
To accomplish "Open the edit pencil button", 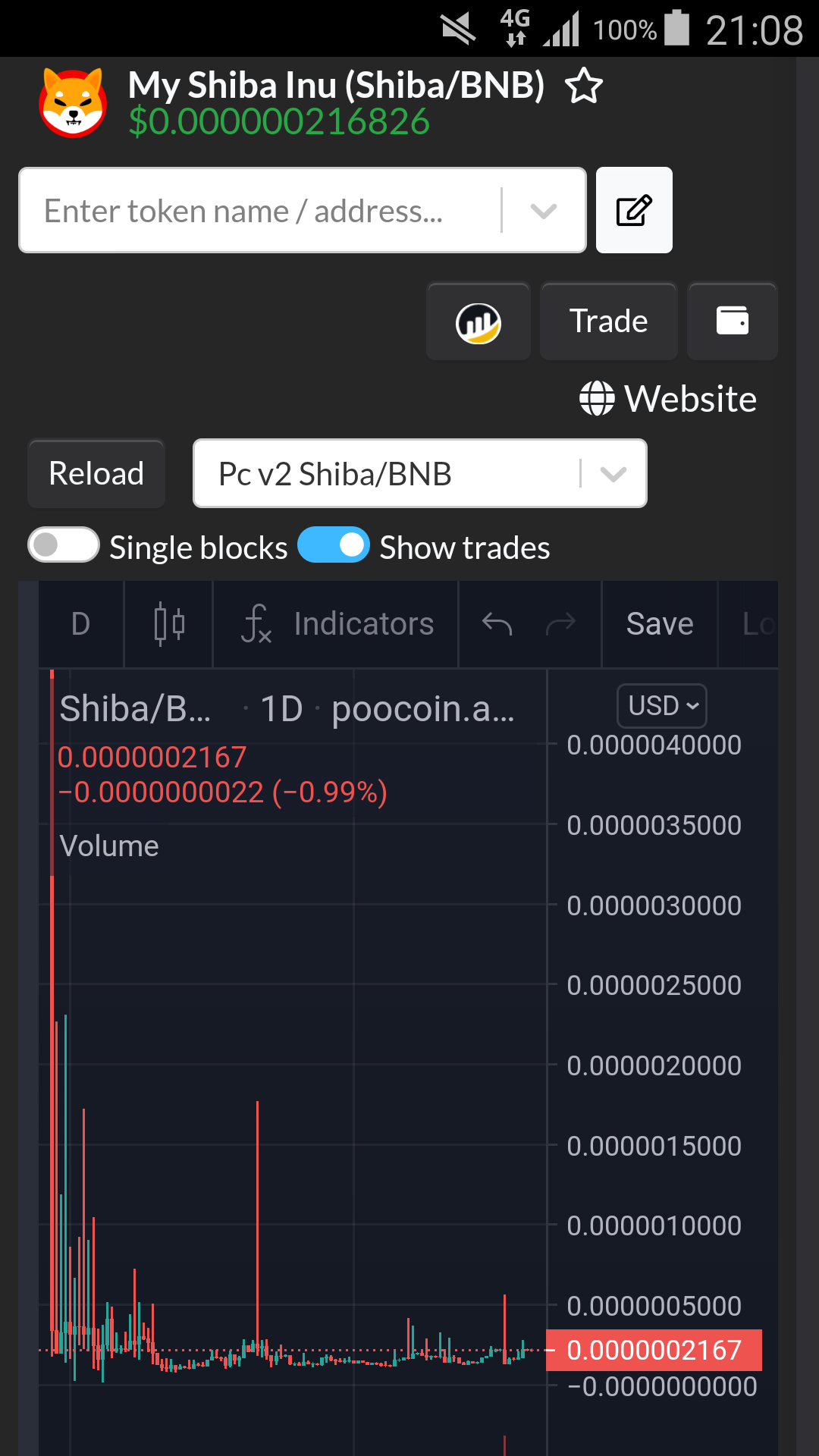I will pyautogui.click(x=634, y=210).
